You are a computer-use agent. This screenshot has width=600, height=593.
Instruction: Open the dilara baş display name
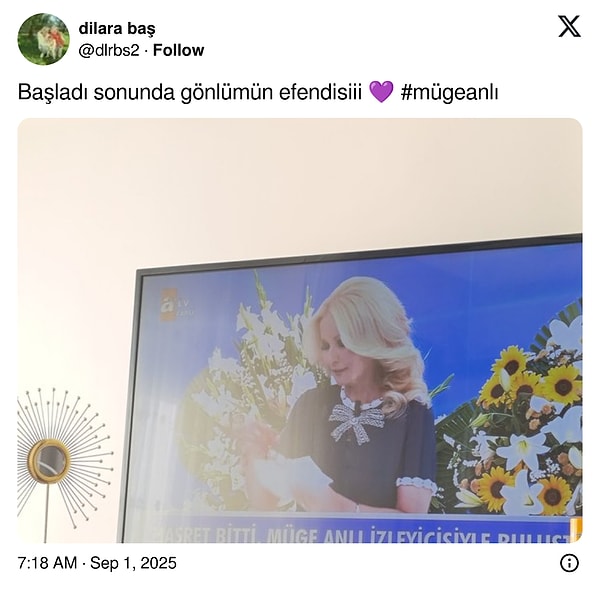click(117, 28)
